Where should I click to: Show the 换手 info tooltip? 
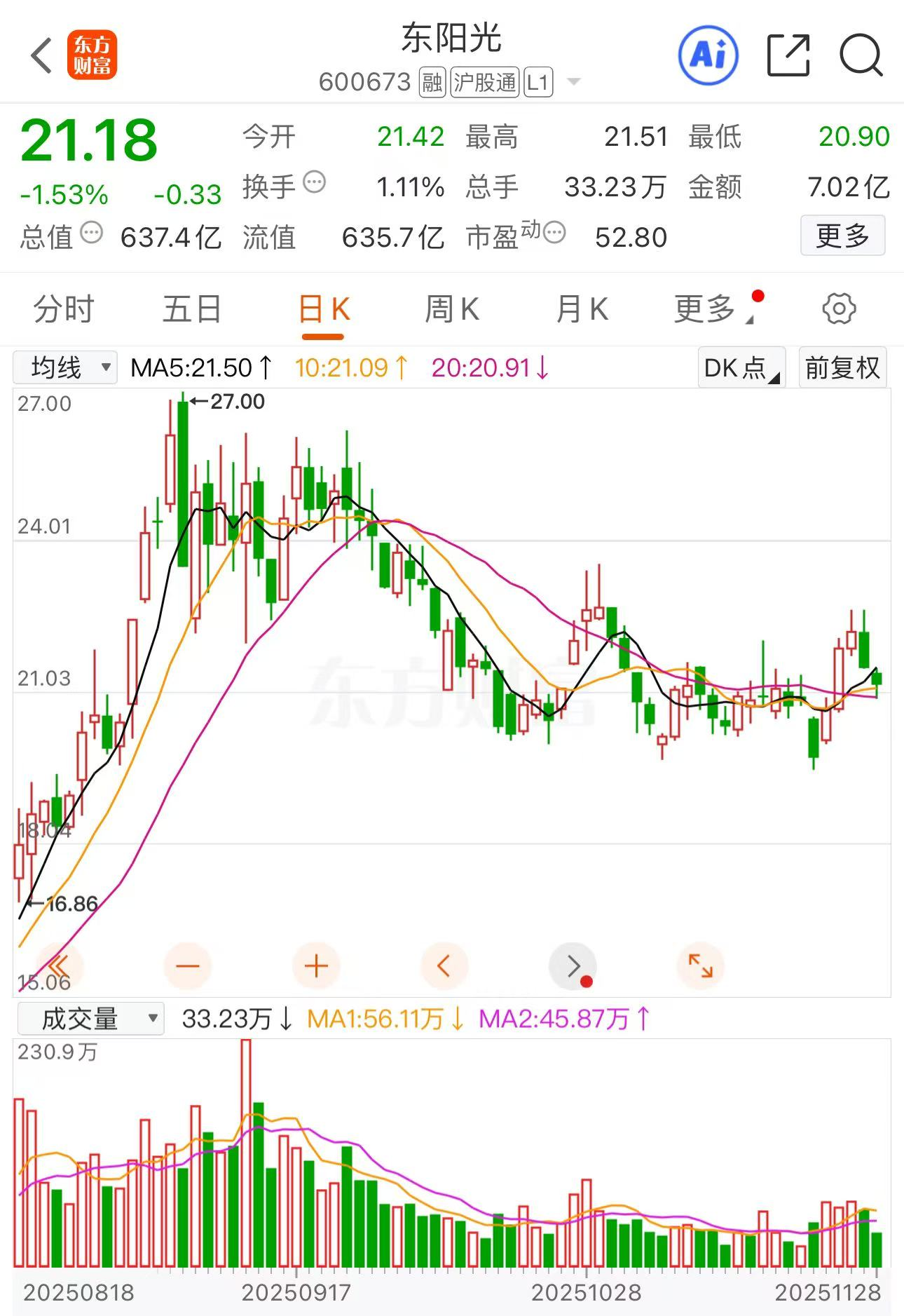(313, 181)
